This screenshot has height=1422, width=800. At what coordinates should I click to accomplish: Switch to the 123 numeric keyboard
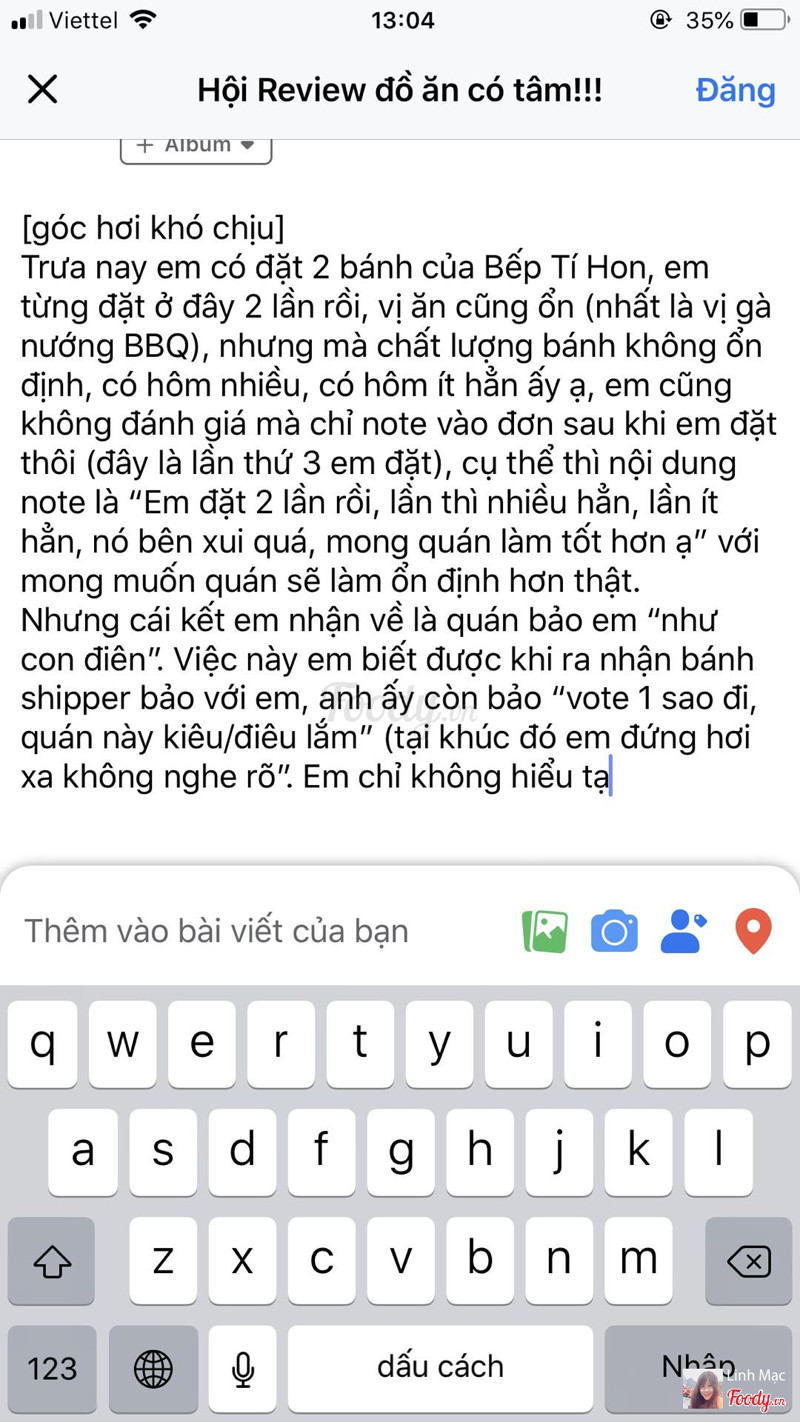(52, 1367)
